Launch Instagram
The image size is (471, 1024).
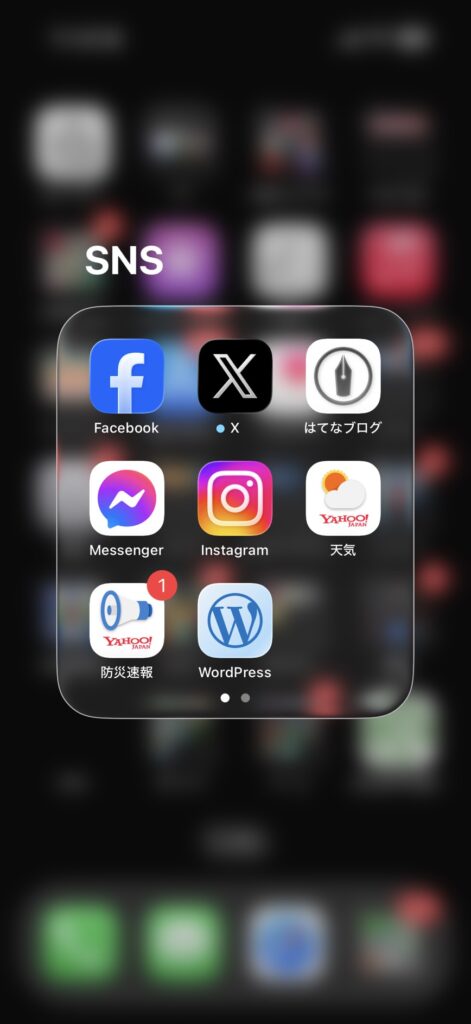pyautogui.click(x=235, y=498)
